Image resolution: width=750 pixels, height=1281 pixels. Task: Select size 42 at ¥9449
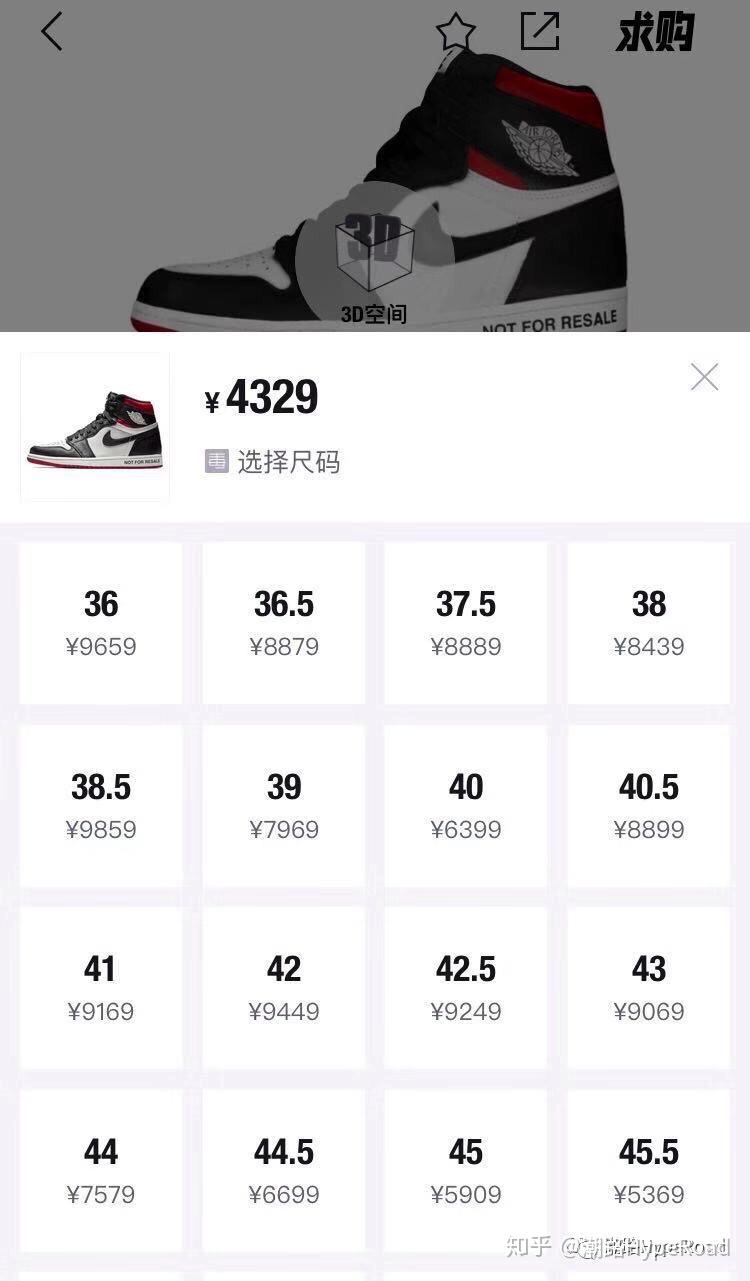[x=284, y=987]
